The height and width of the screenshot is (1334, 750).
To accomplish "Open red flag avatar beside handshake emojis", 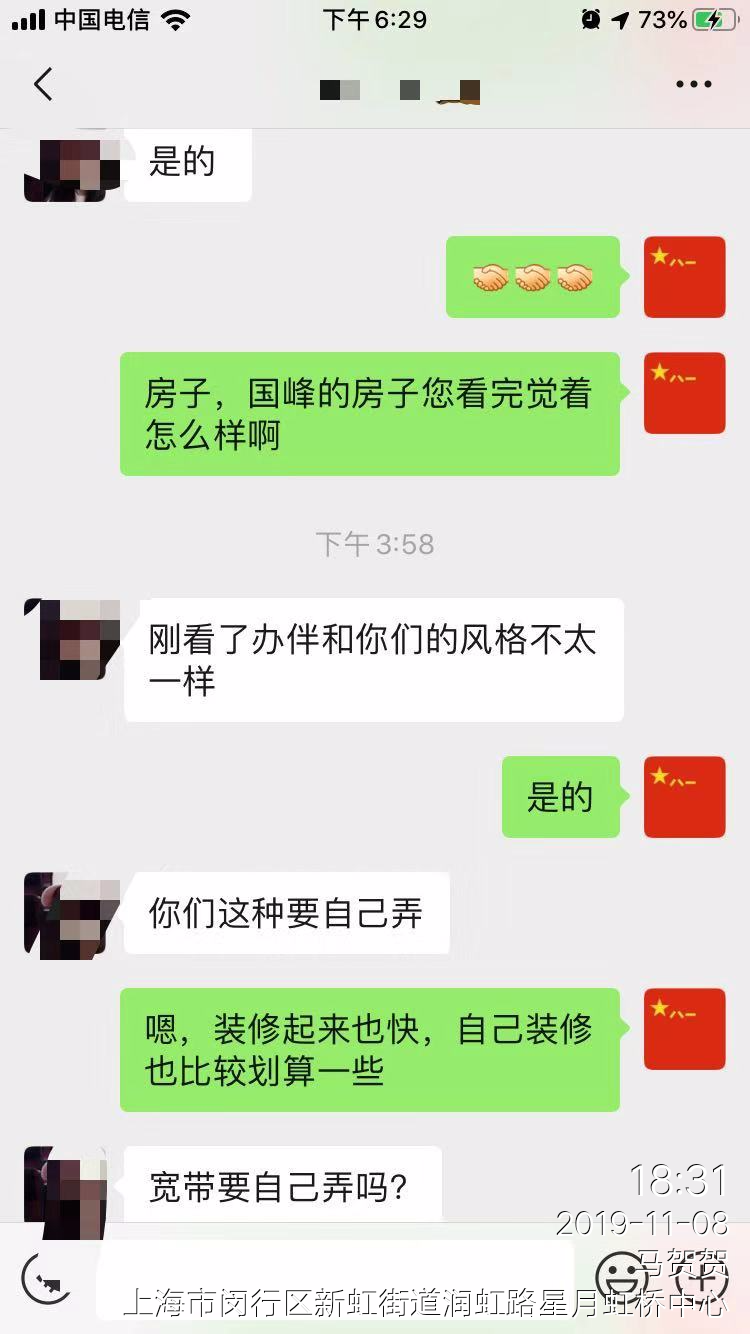I will click(x=684, y=277).
